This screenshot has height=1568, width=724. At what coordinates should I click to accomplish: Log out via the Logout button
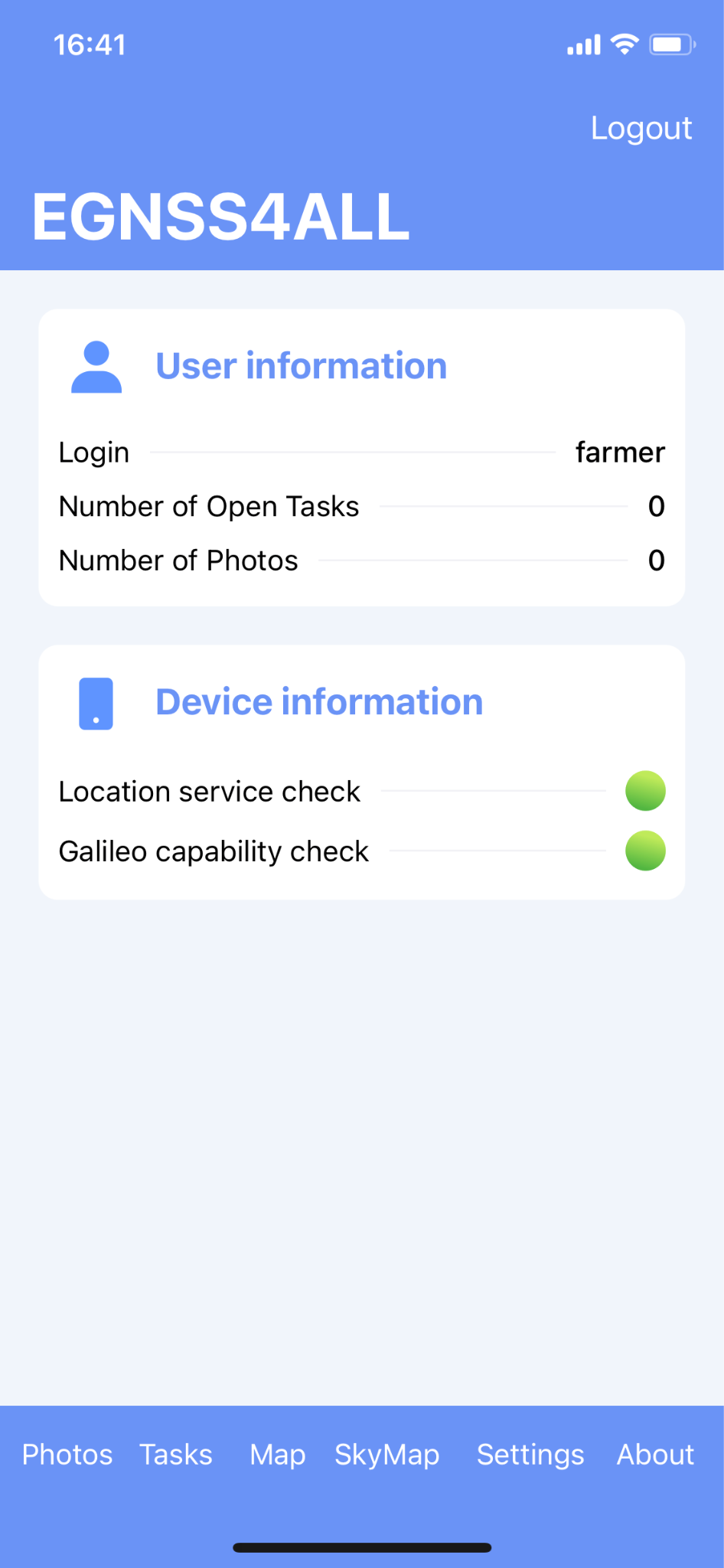[641, 129]
